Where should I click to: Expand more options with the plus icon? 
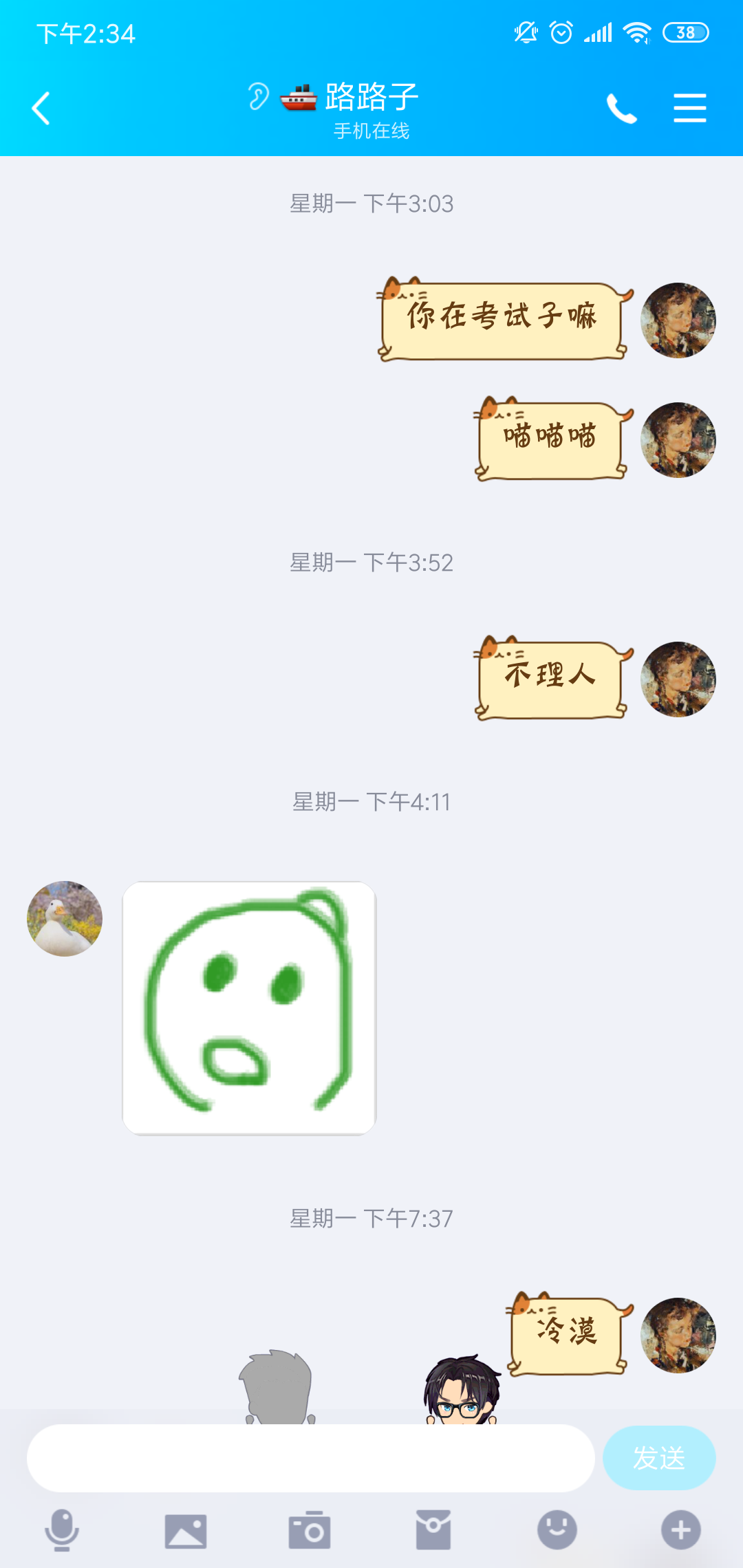680,1530
